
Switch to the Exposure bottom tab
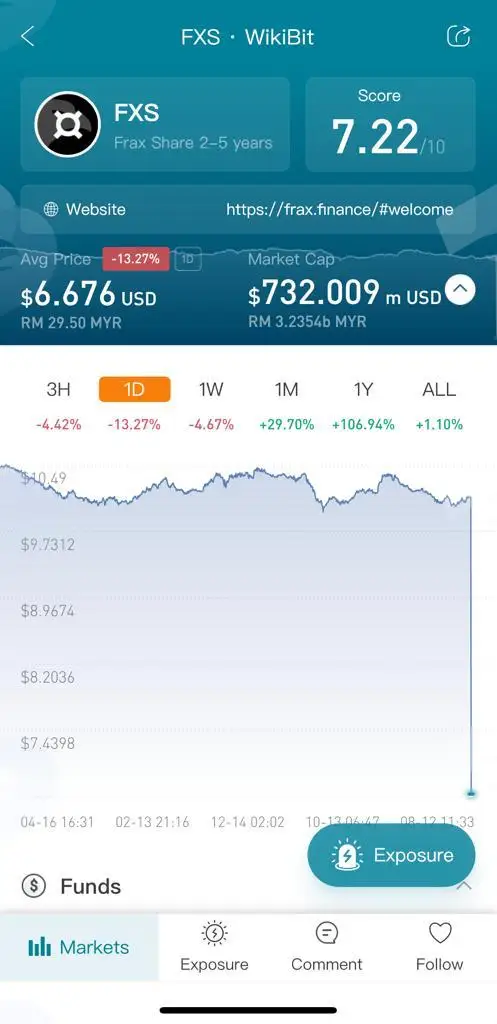coord(214,947)
